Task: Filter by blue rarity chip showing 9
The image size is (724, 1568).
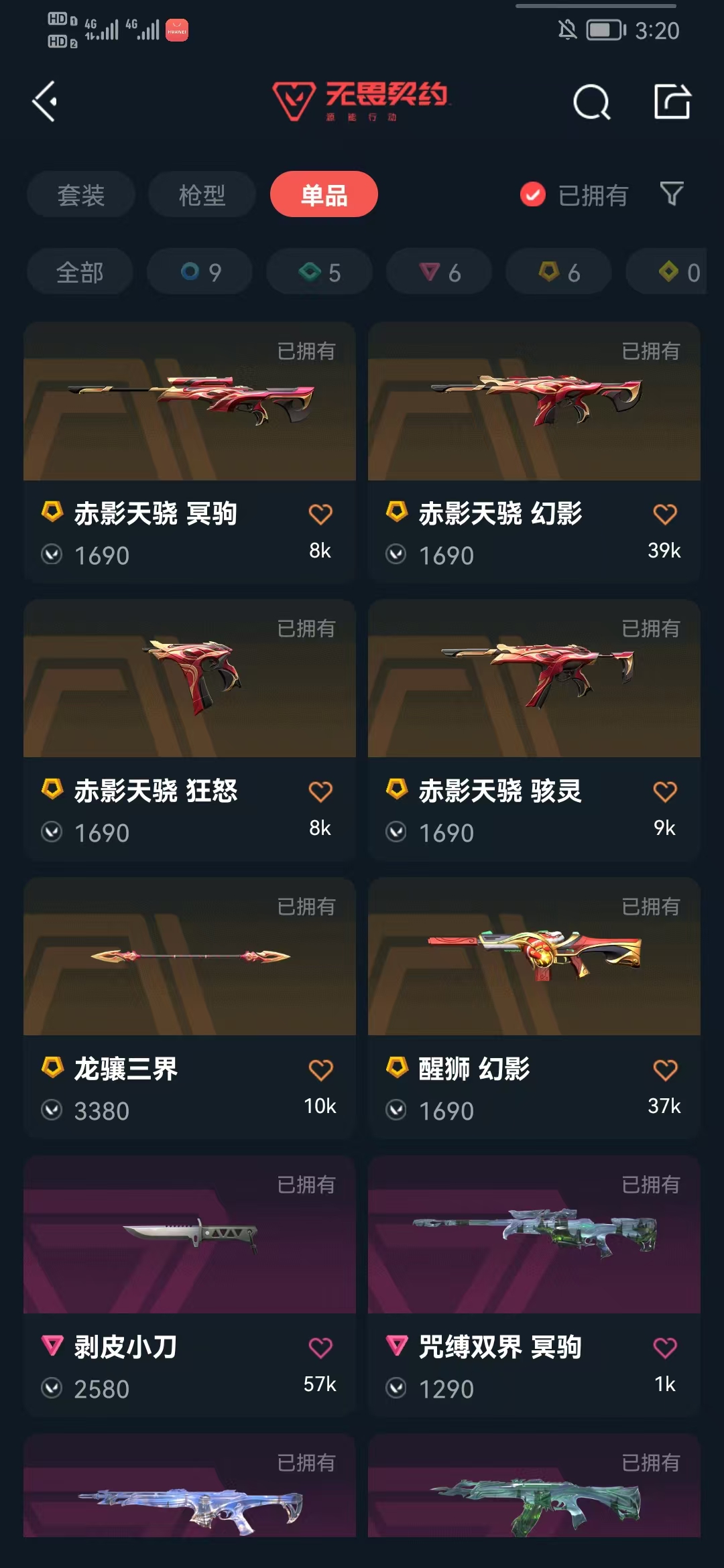Action: tap(200, 272)
